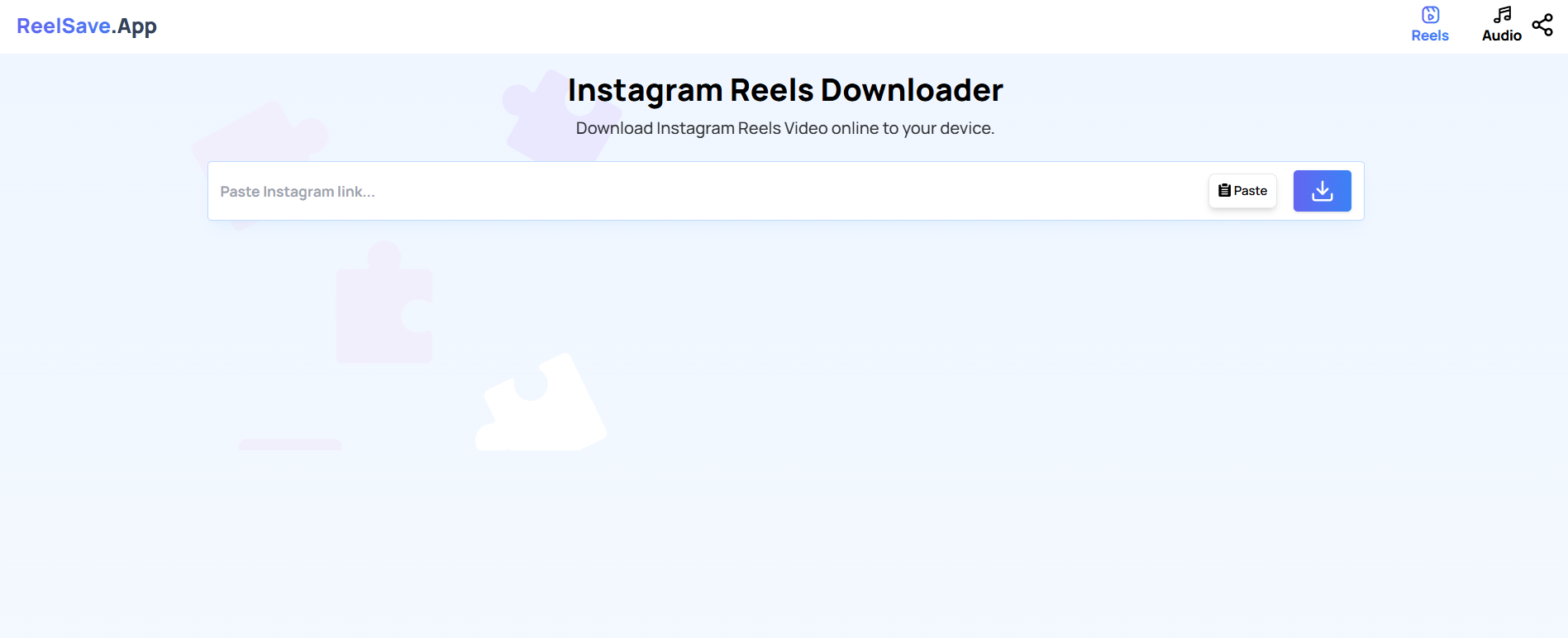Focus the Paste Instagram link field

click(703, 192)
